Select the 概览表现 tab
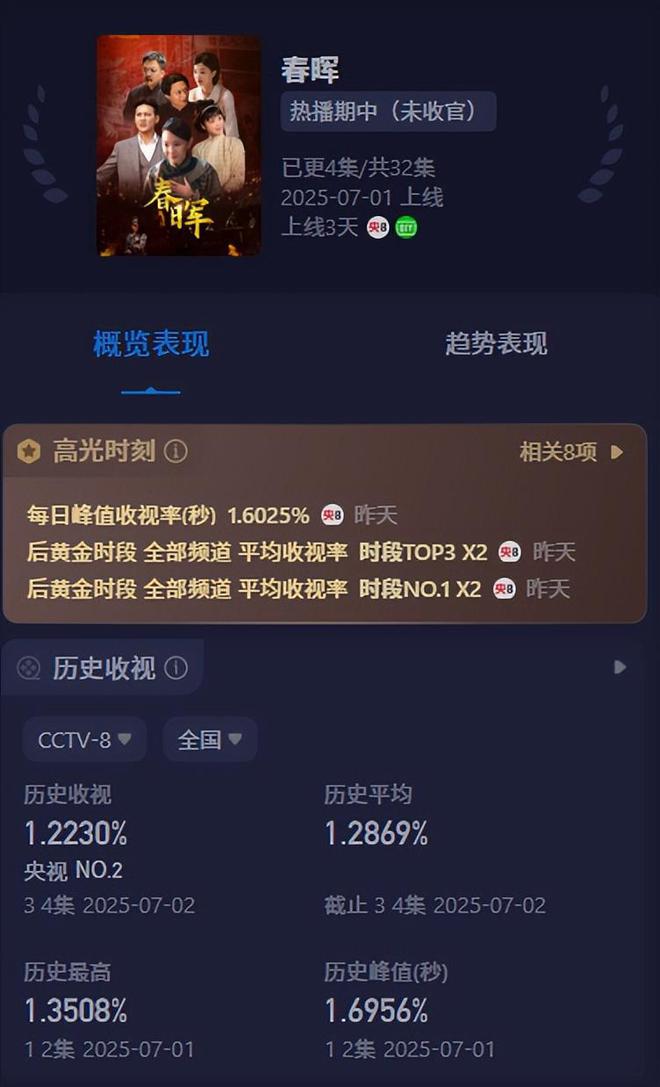Image resolution: width=660 pixels, height=1087 pixels. click(x=151, y=344)
